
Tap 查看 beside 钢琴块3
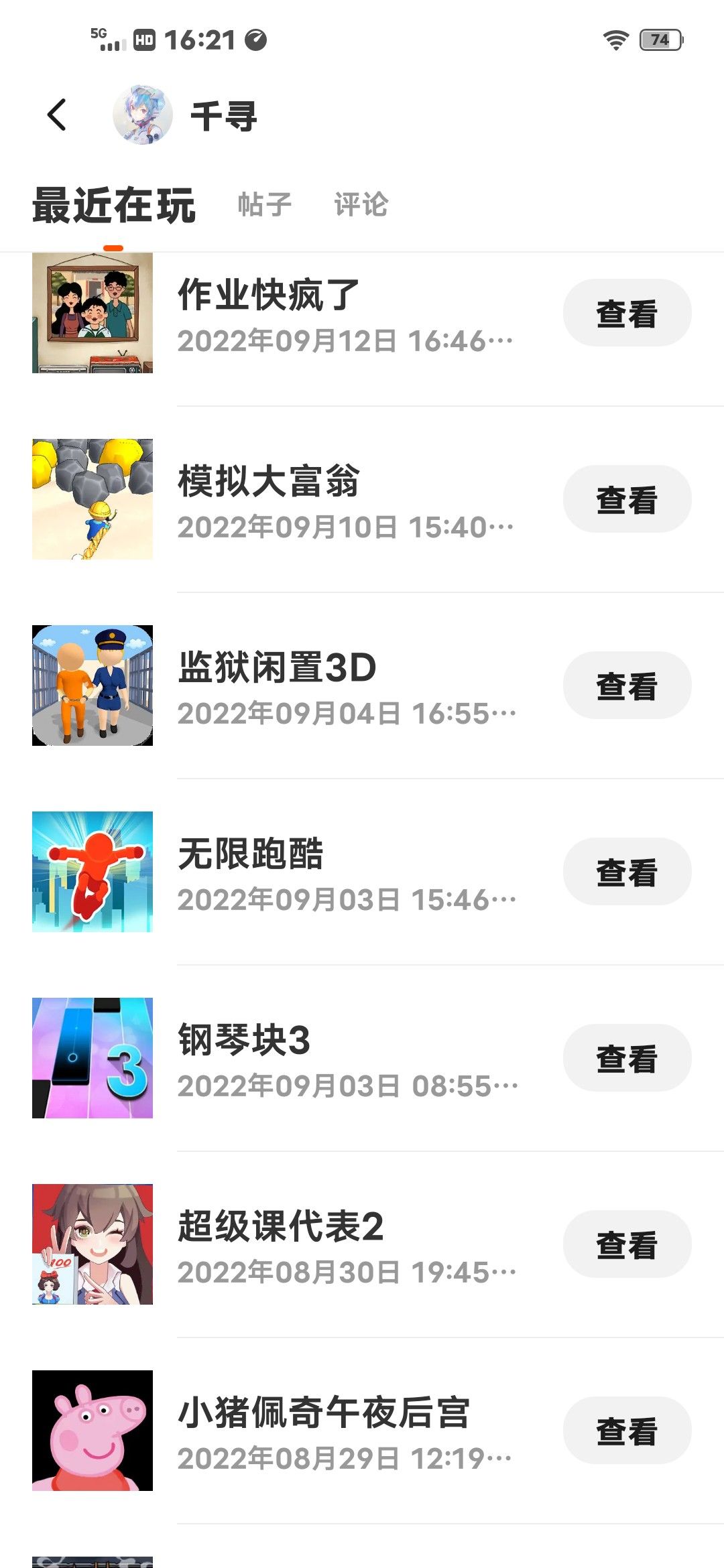(x=627, y=1058)
